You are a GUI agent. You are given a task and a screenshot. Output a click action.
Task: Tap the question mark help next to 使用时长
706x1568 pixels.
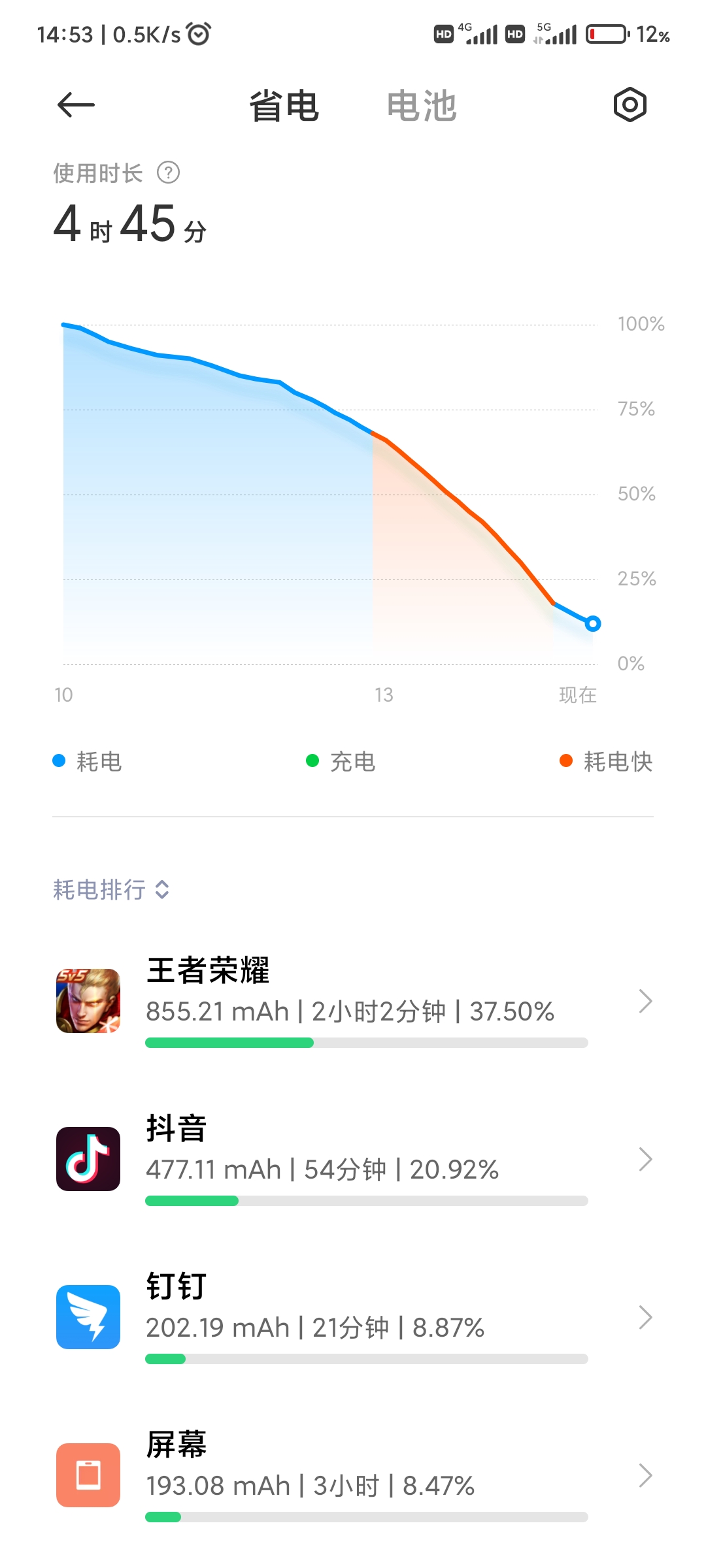pos(169,173)
